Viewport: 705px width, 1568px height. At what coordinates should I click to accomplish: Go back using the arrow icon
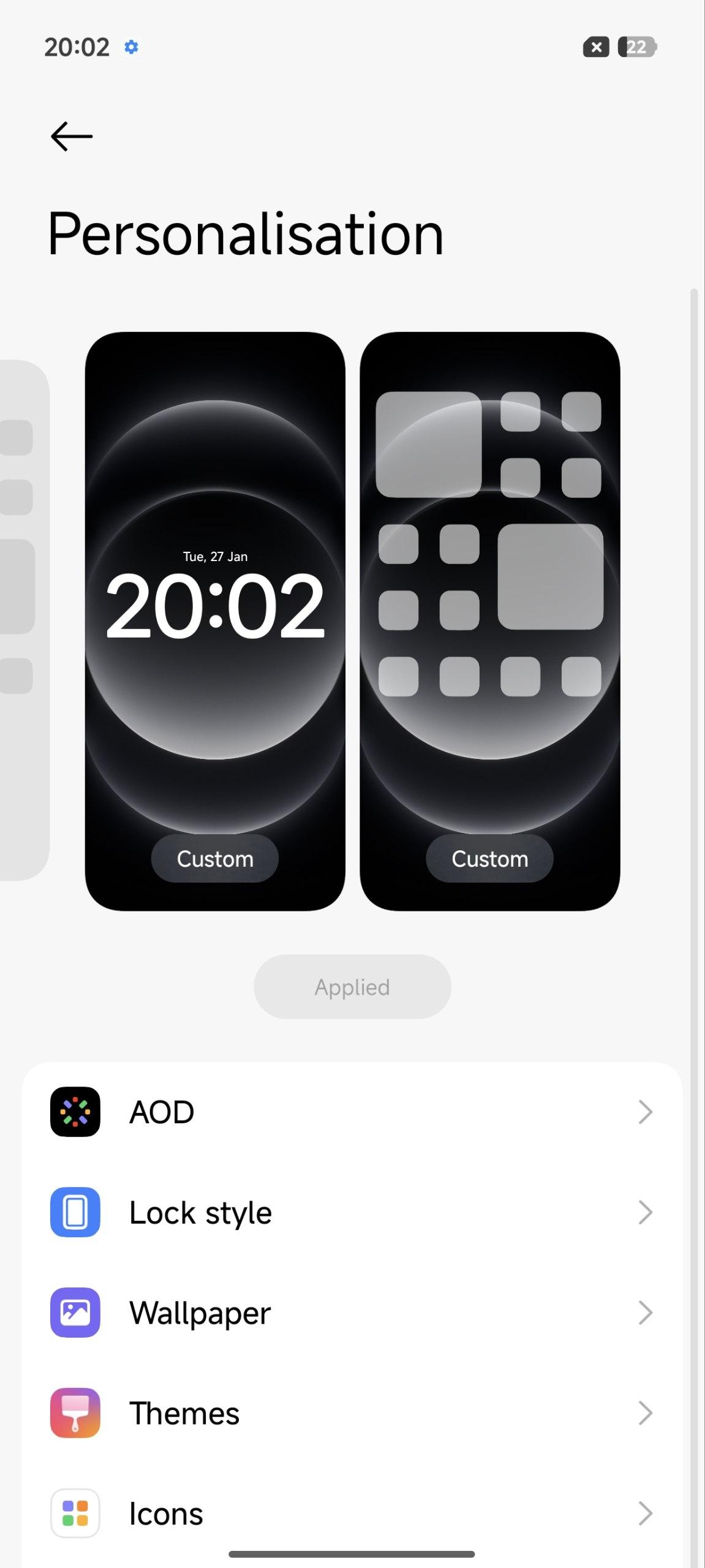coord(71,136)
